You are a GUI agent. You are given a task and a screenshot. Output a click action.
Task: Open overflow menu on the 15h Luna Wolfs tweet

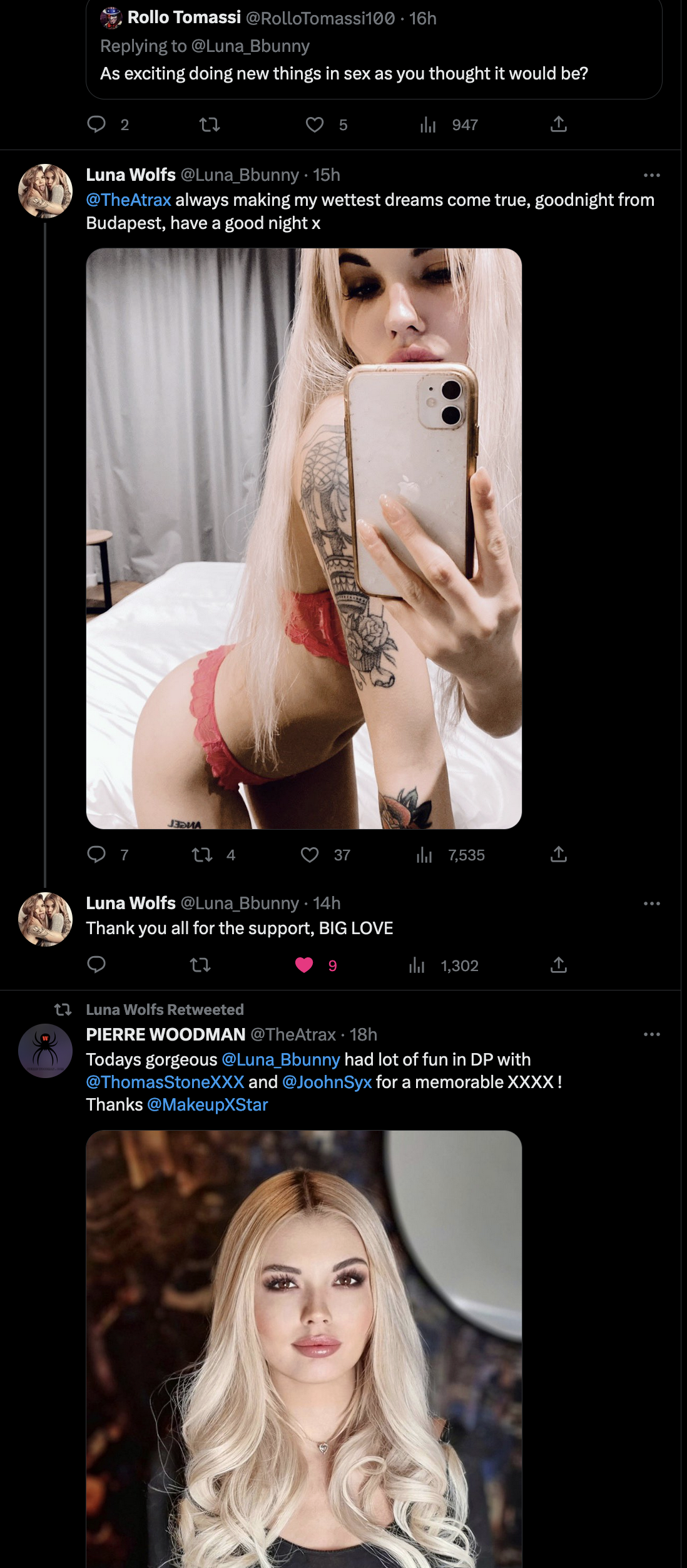point(651,175)
